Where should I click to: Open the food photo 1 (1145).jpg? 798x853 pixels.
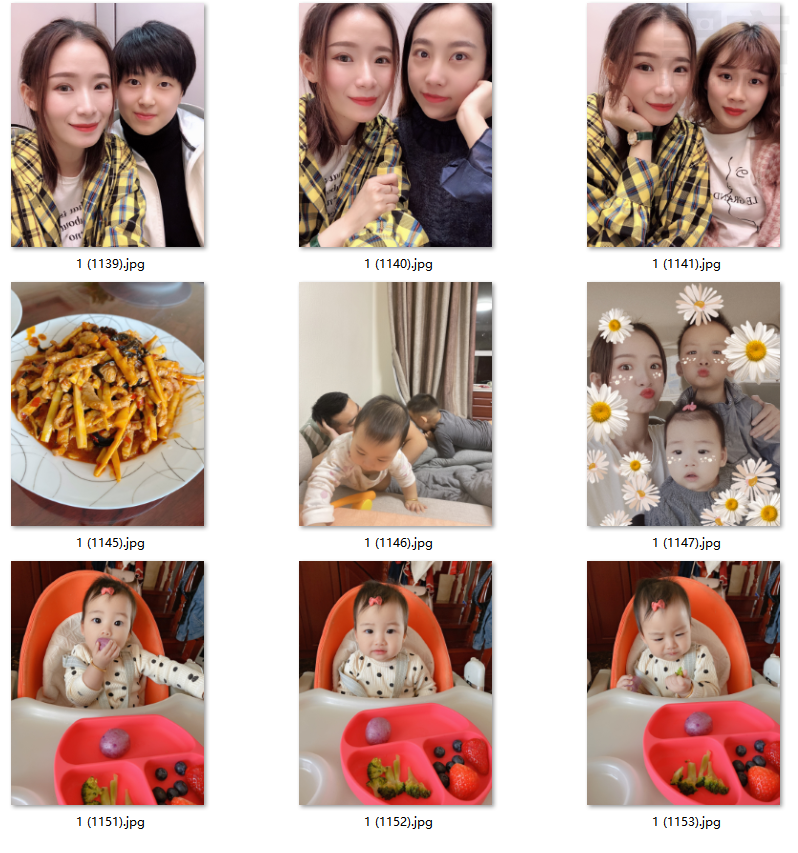107,404
